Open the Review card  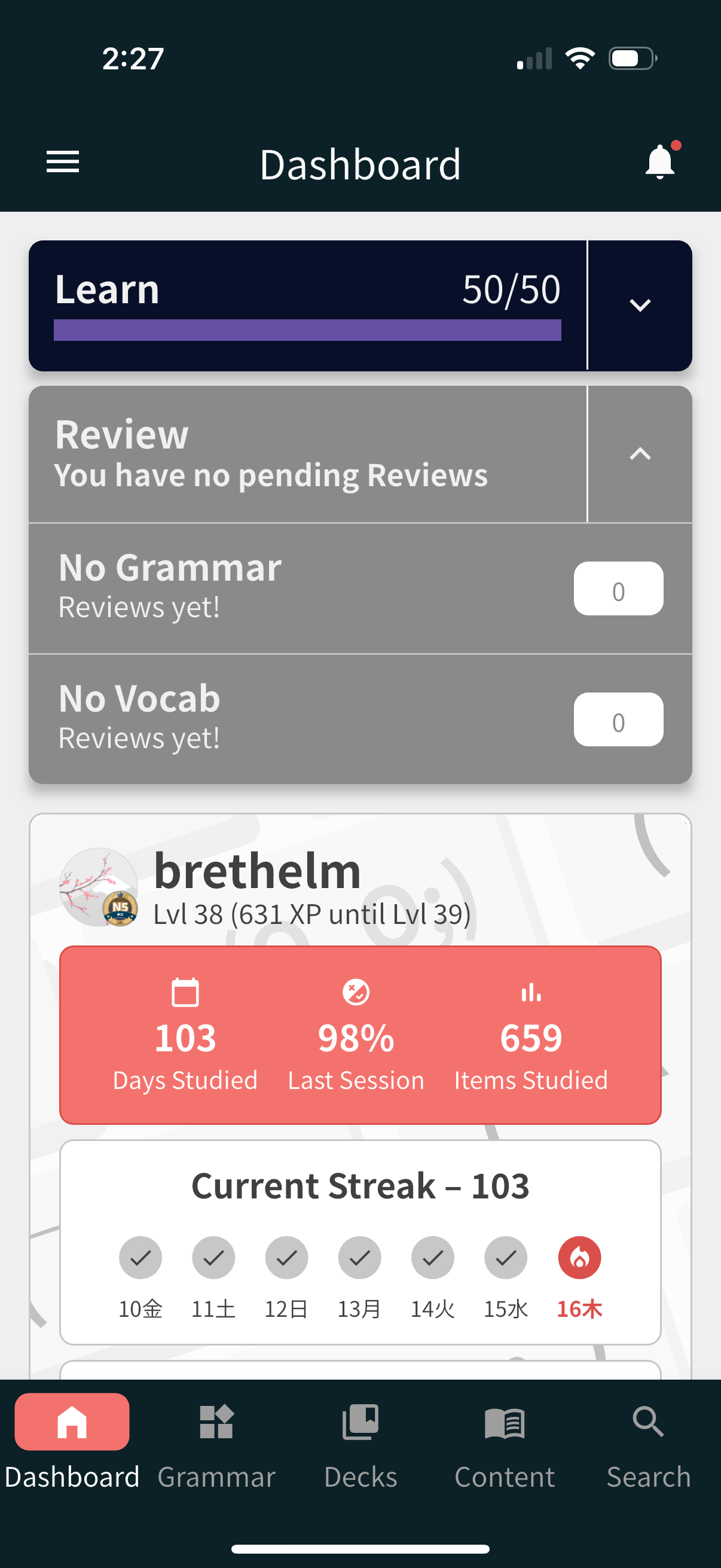(x=307, y=454)
